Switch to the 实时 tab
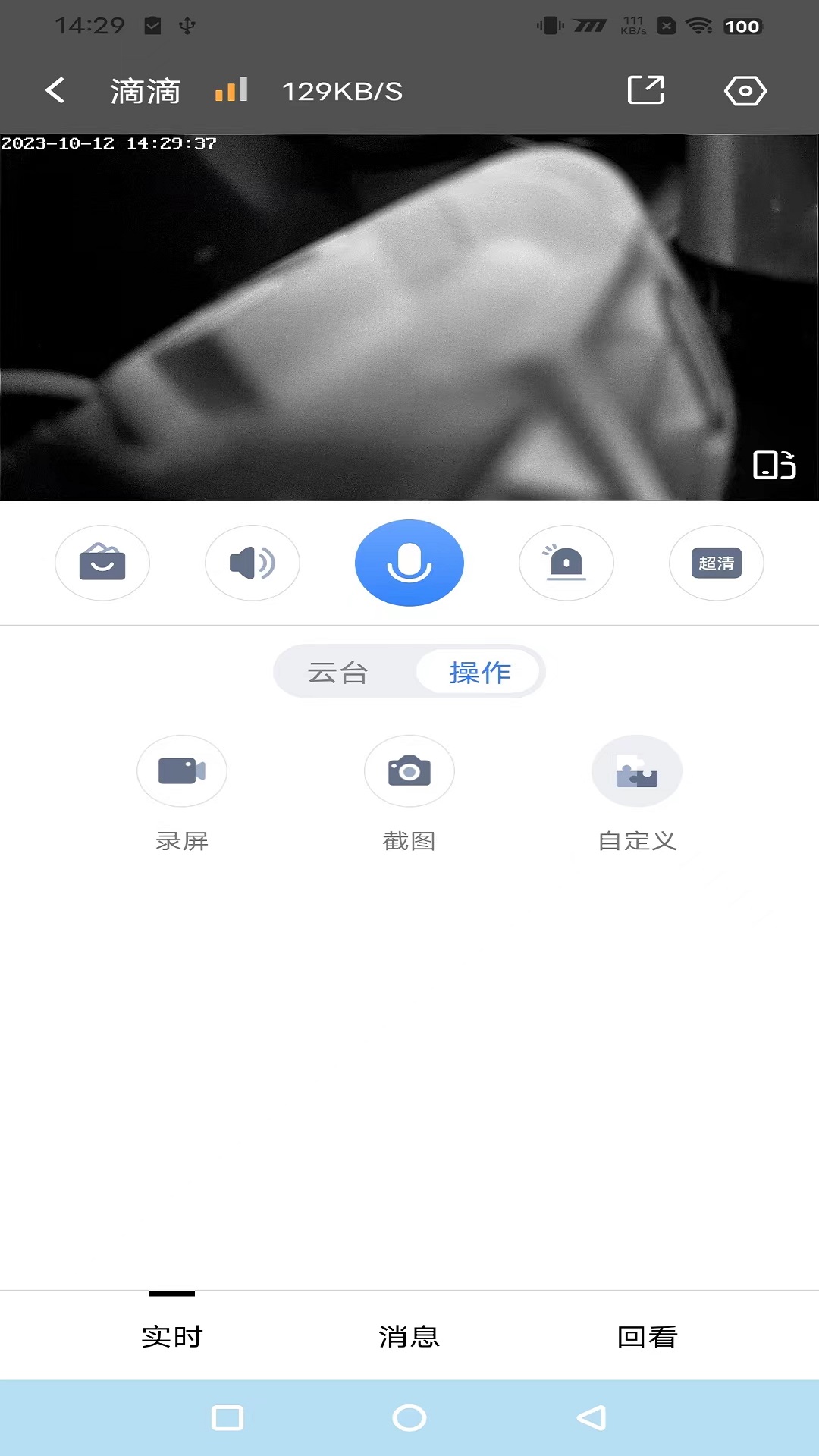This screenshot has width=819, height=1456. pos(172,1336)
